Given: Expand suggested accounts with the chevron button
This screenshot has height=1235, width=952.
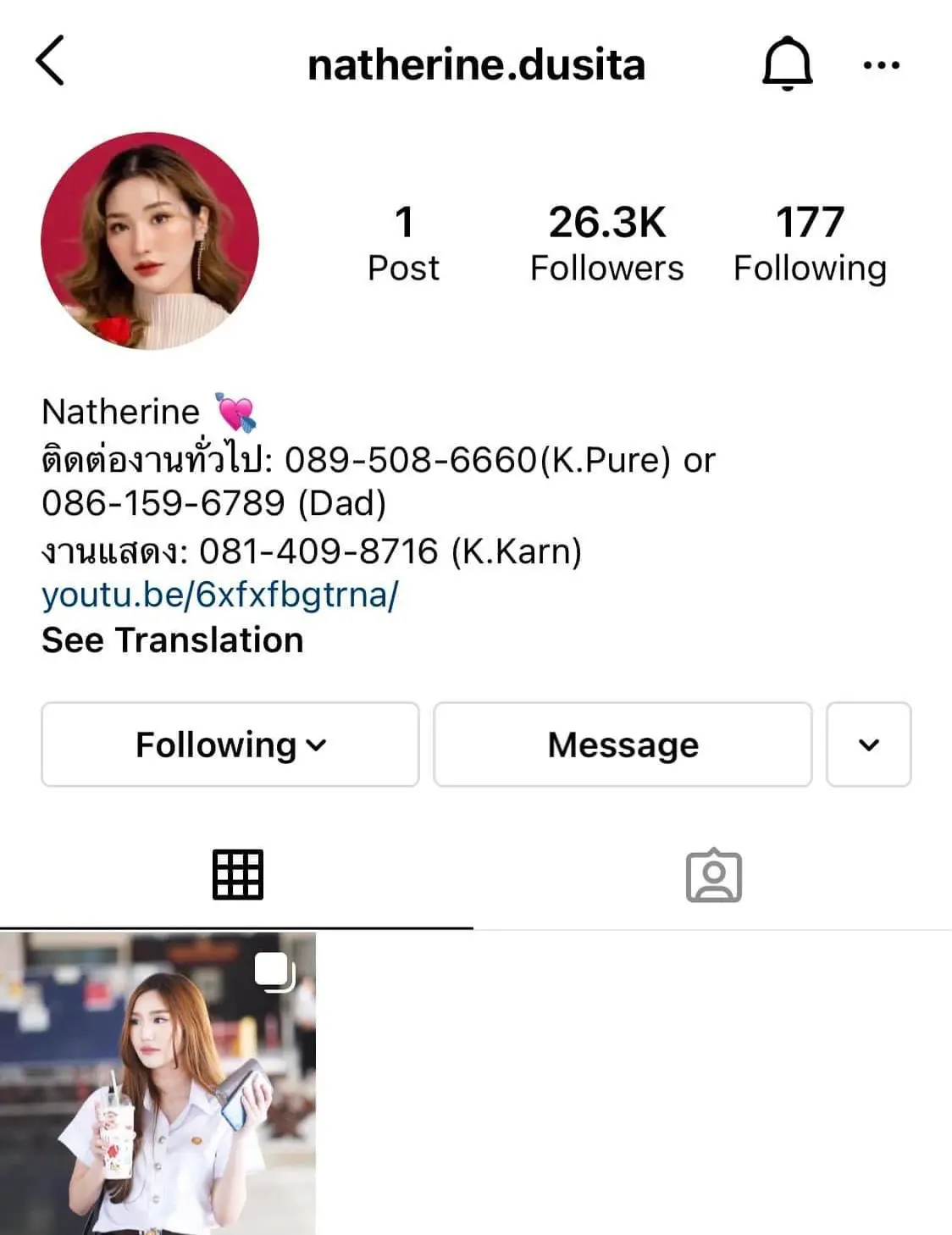Looking at the screenshot, I should [x=868, y=745].
